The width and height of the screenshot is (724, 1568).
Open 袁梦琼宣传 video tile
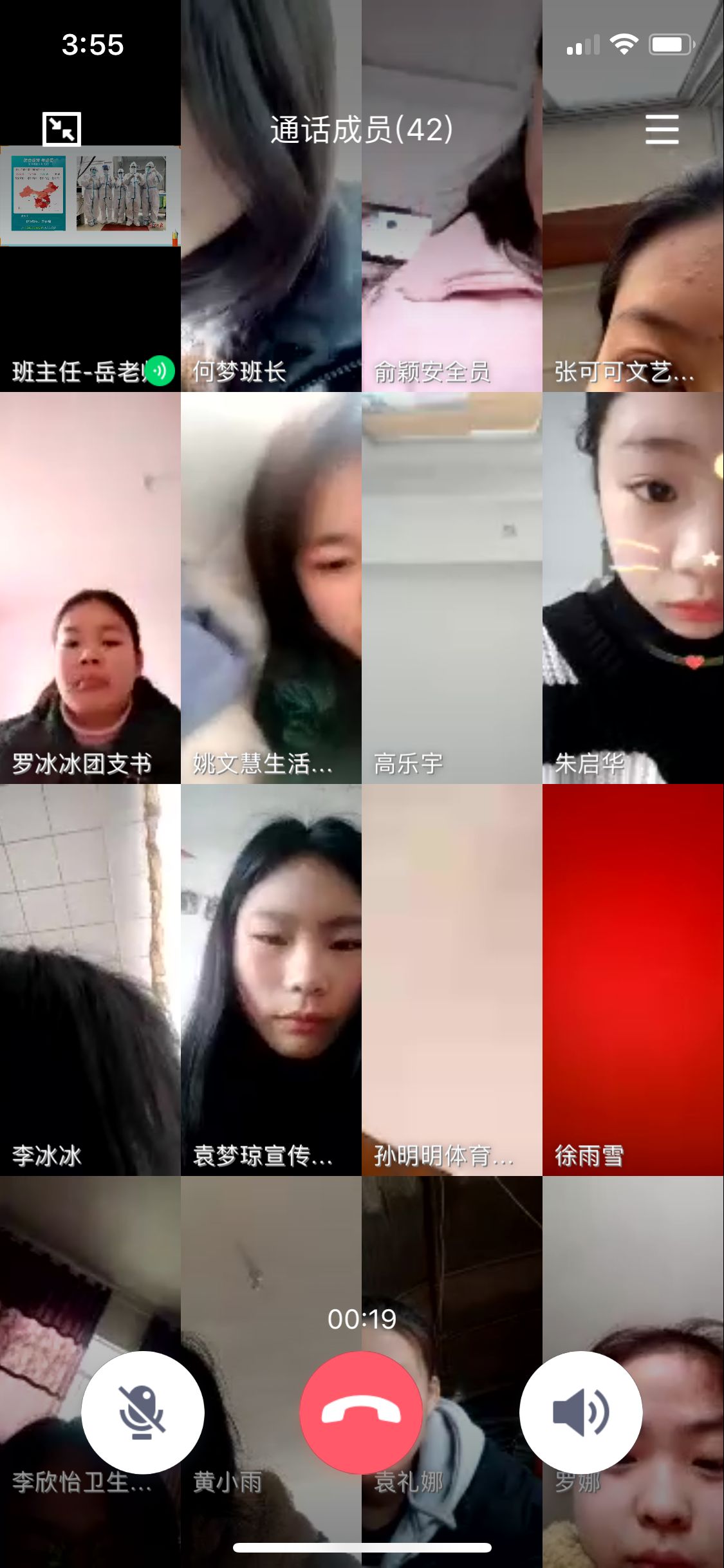pos(271,980)
